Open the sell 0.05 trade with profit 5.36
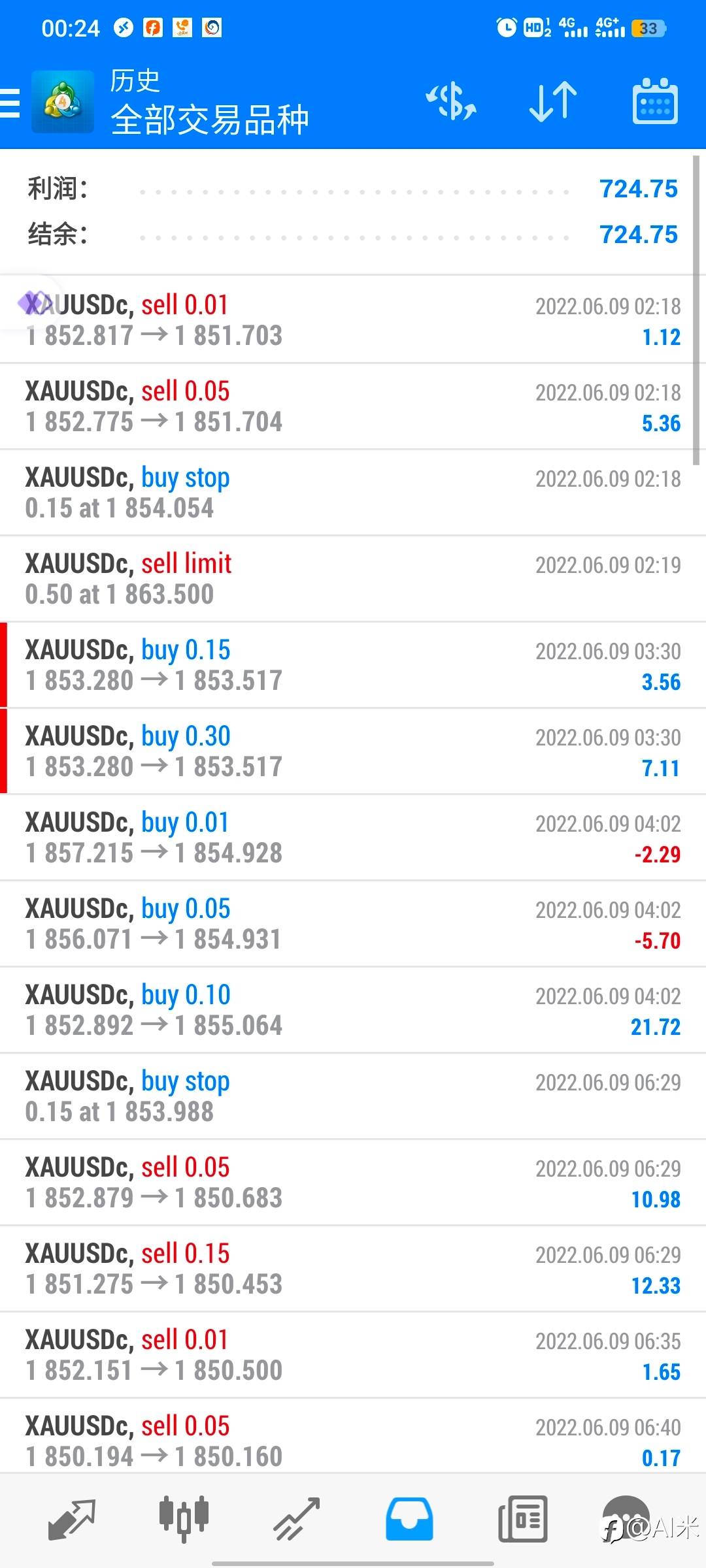This screenshot has height=1568, width=706. [353, 406]
